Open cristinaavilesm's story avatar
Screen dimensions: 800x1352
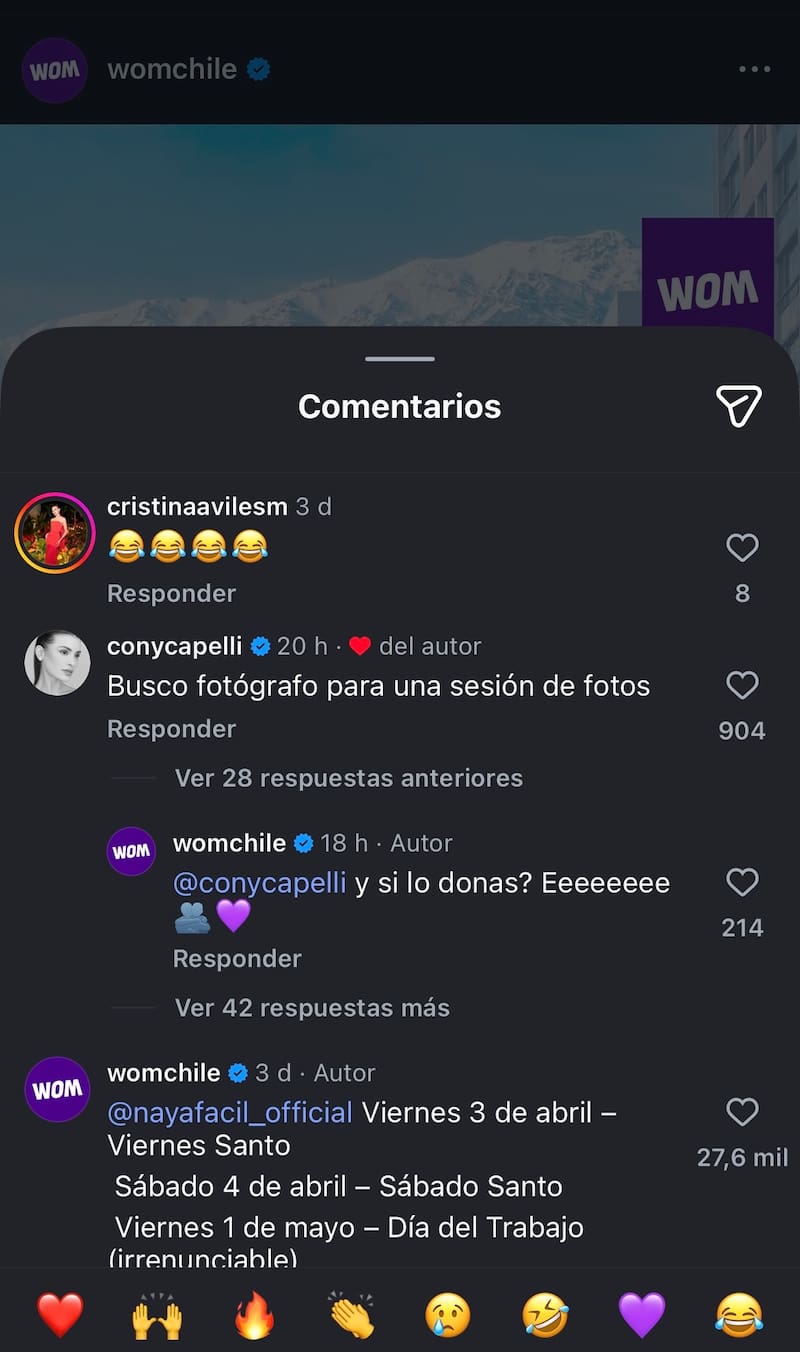(x=56, y=532)
